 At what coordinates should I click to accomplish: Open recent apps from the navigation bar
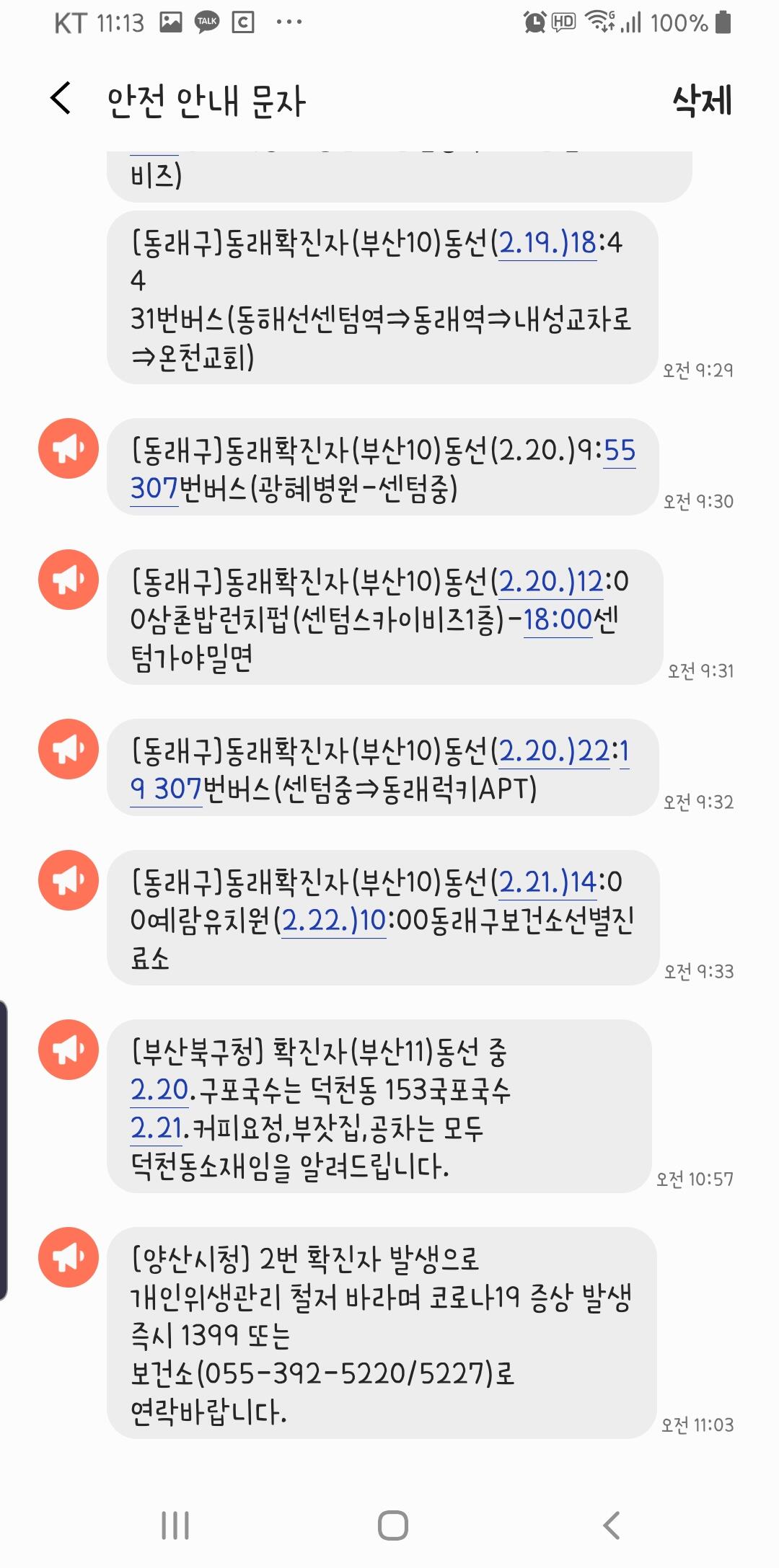coord(175,1525)
